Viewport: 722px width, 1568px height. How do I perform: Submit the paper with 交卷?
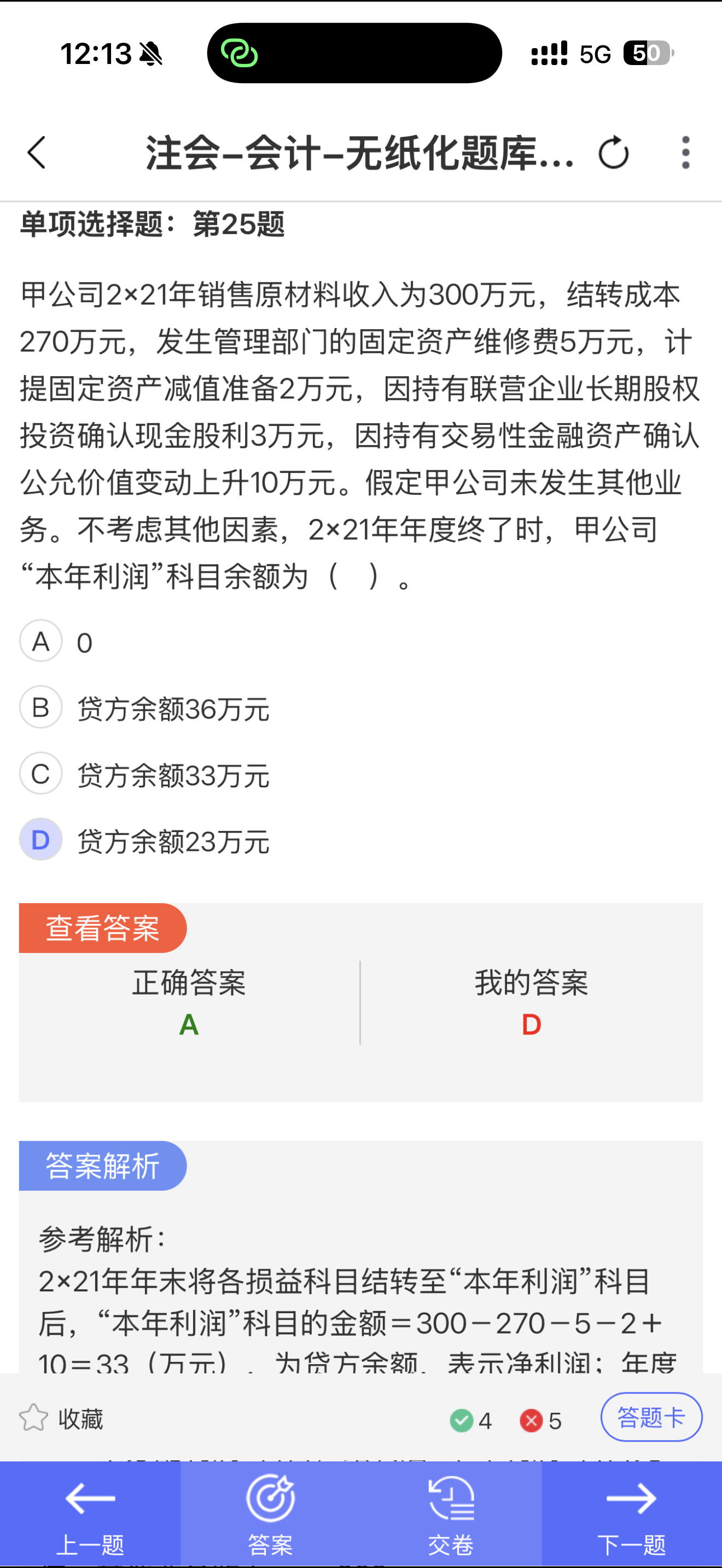pos(451,1513)
